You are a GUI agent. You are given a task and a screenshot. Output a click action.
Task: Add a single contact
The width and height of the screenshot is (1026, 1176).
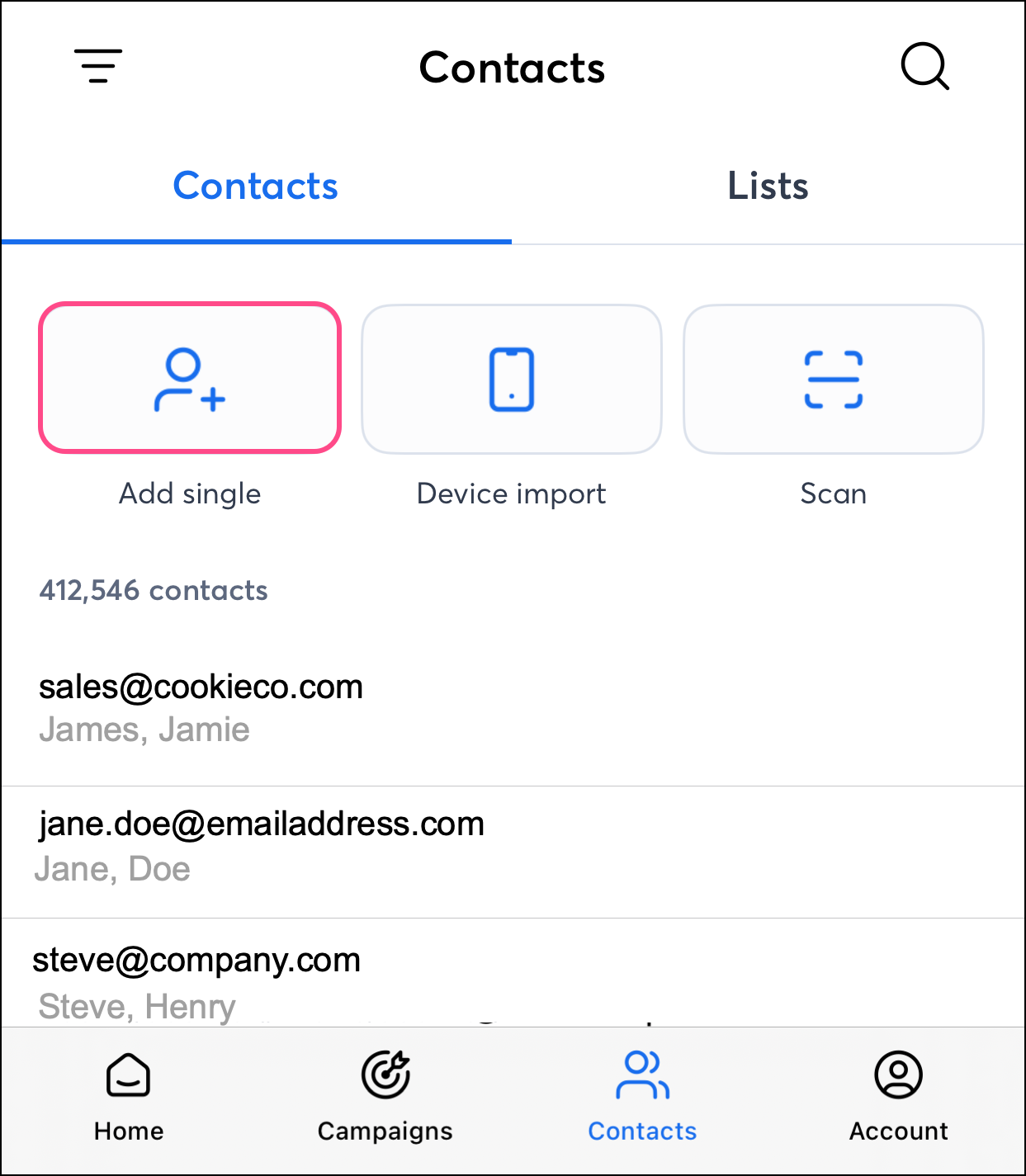tap(190, 378)
